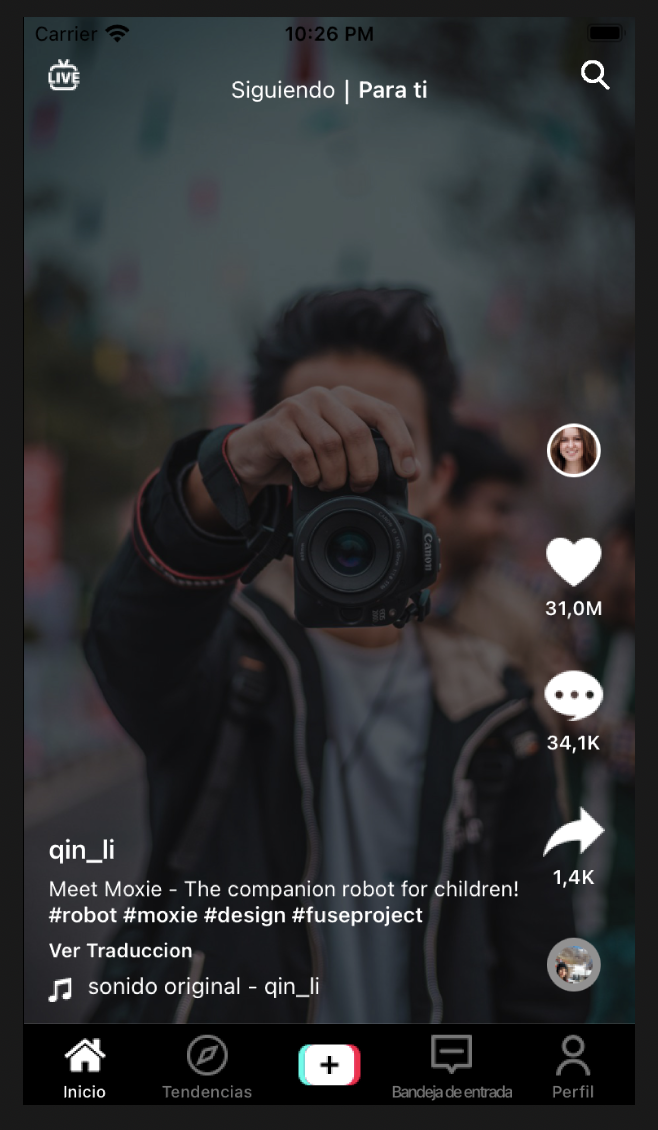Go to the Inicio tab
This screenshot has height=1130, width=658.
pos(84,1068)
